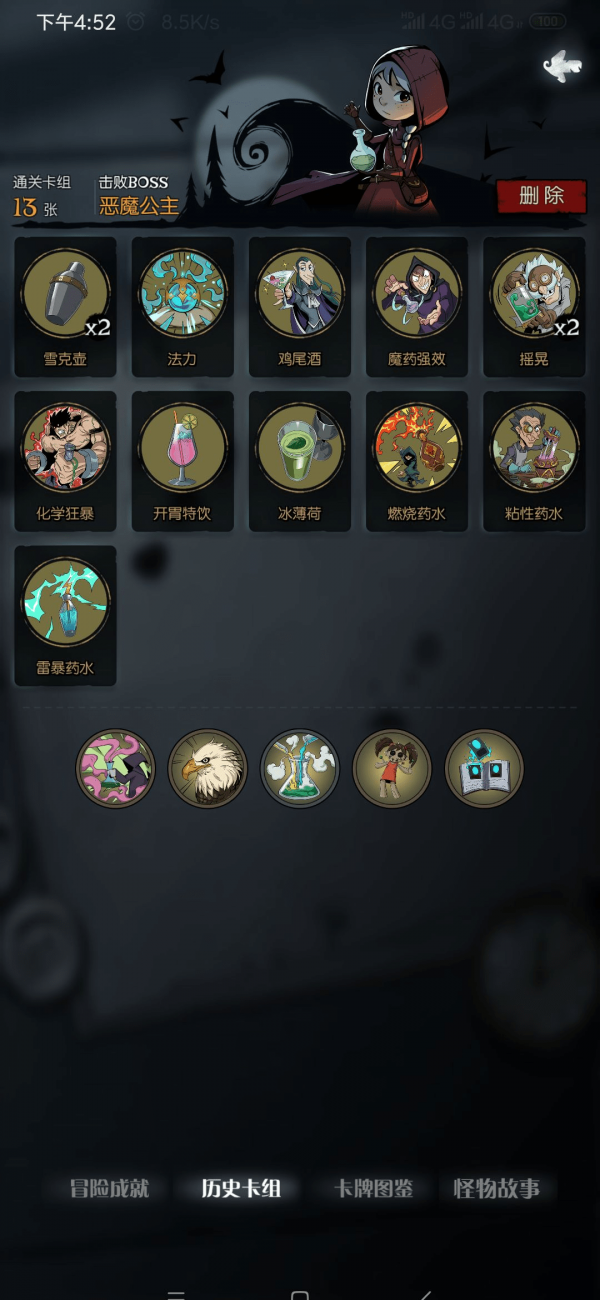The image size is (600, 1300).
Task: Select the 历史卡组 tab
Action: coord(241,1188)
